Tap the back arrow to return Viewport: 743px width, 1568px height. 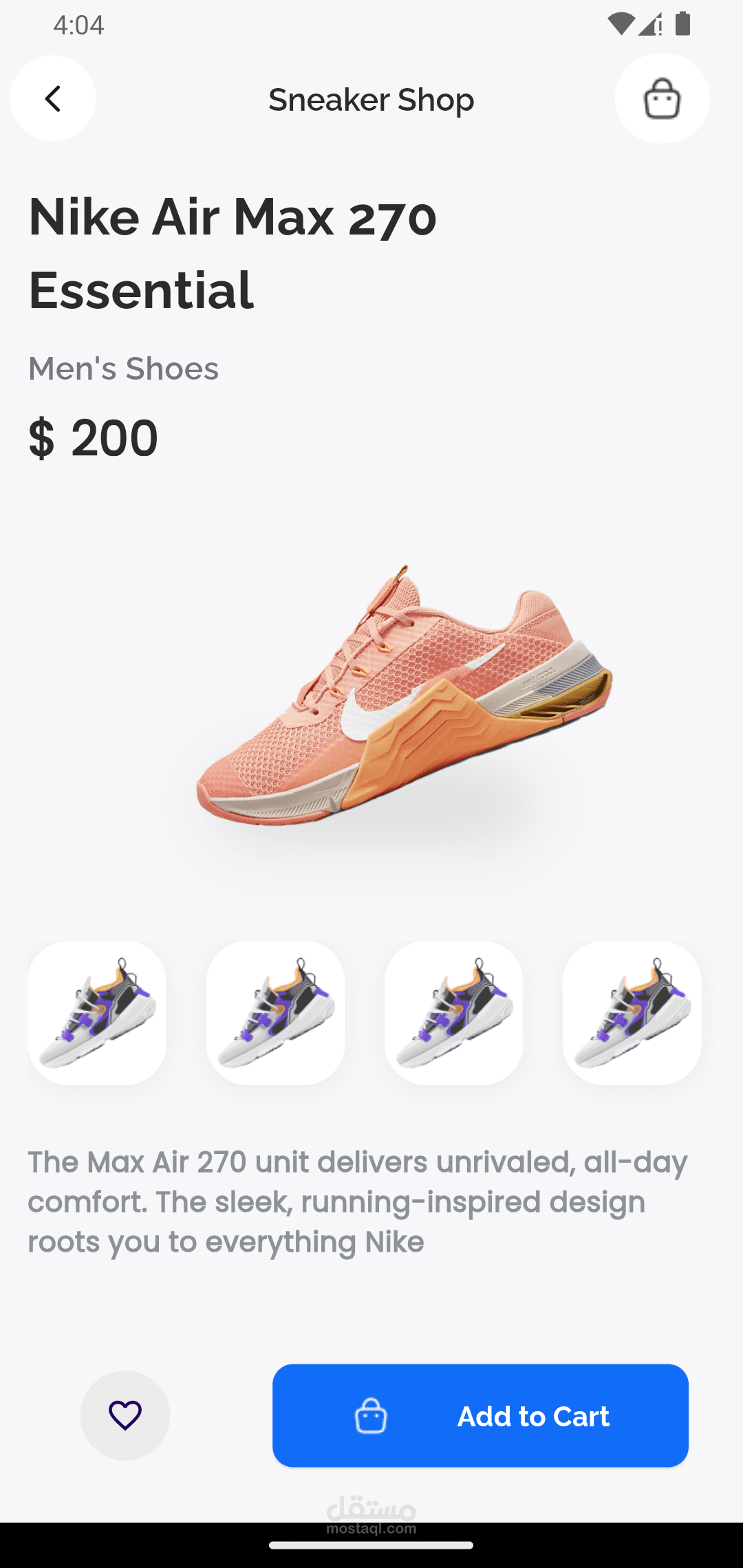point(53,98)
